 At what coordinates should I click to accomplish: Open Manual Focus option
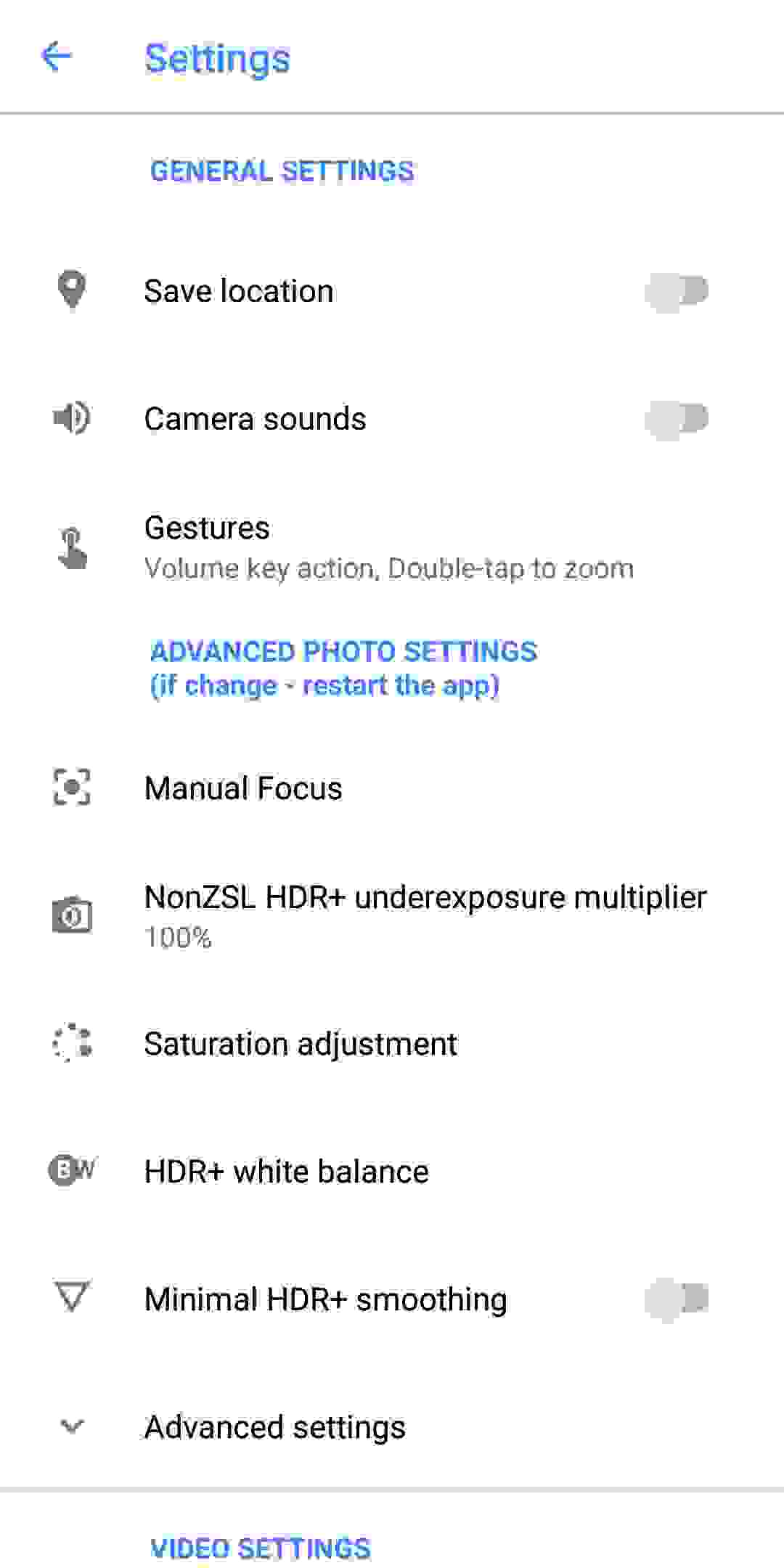243,788
